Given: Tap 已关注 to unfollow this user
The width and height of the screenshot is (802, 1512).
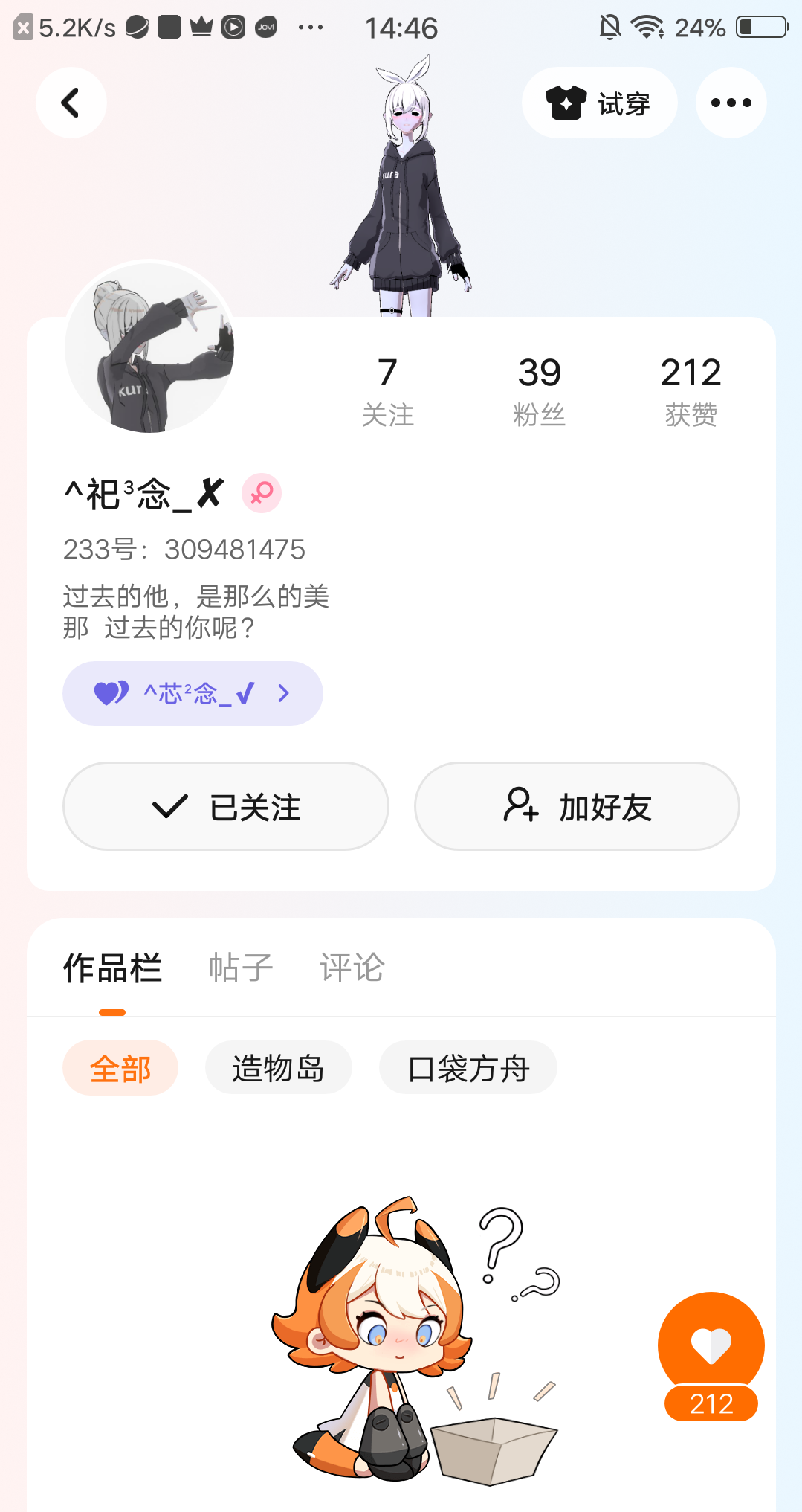Looking at the screenshot, I should click(x=225, y=806).
